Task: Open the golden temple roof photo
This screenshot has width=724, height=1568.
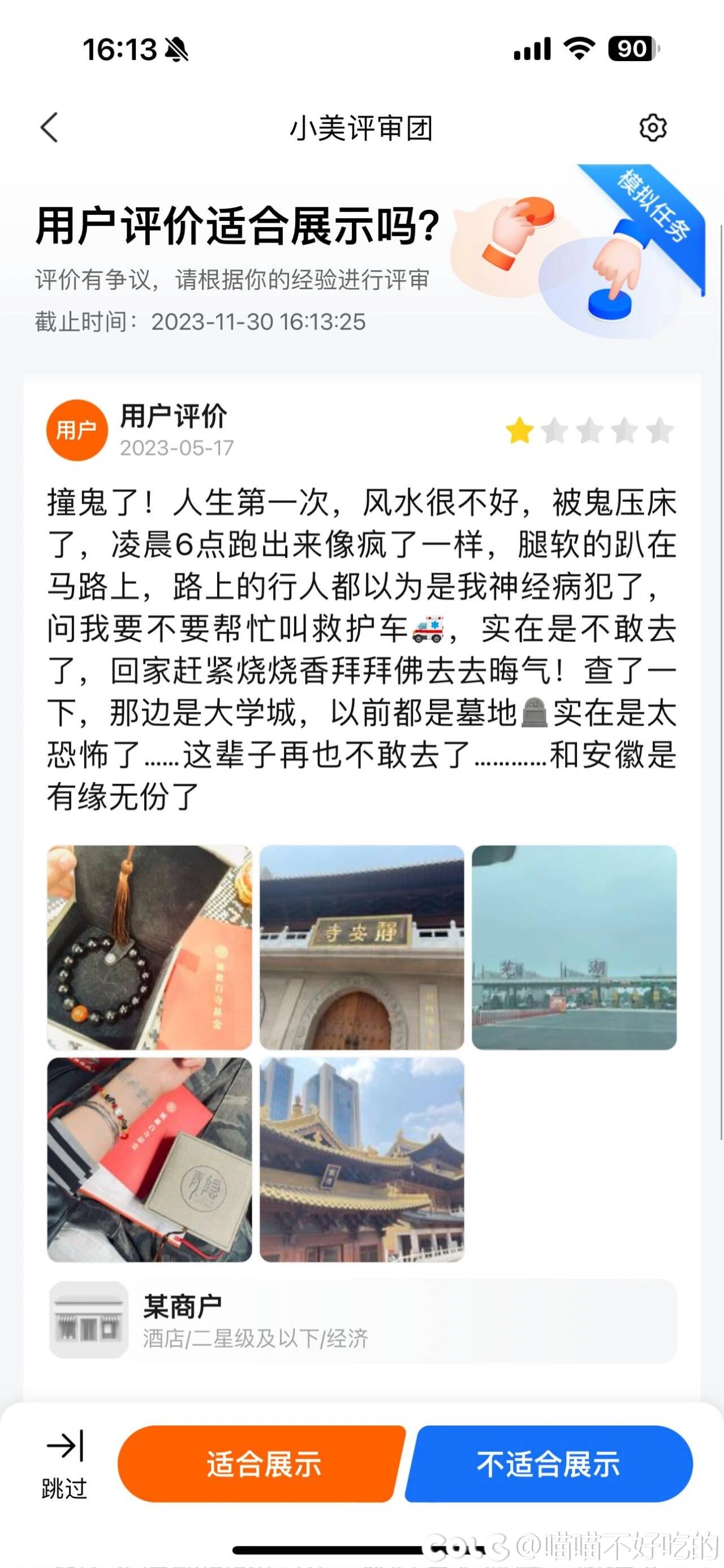Action: pyautogui.click(x=361, y=1159)
